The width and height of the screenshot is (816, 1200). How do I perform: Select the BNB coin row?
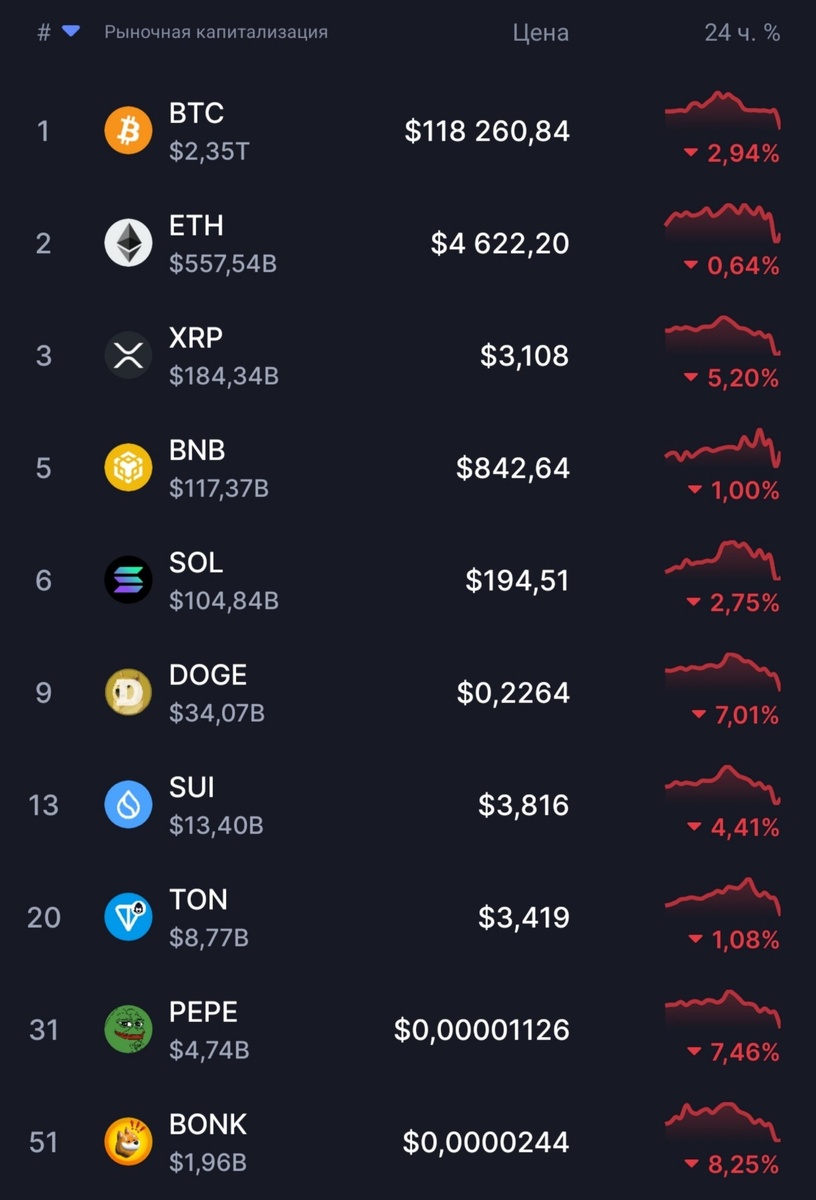click(408, 468)
